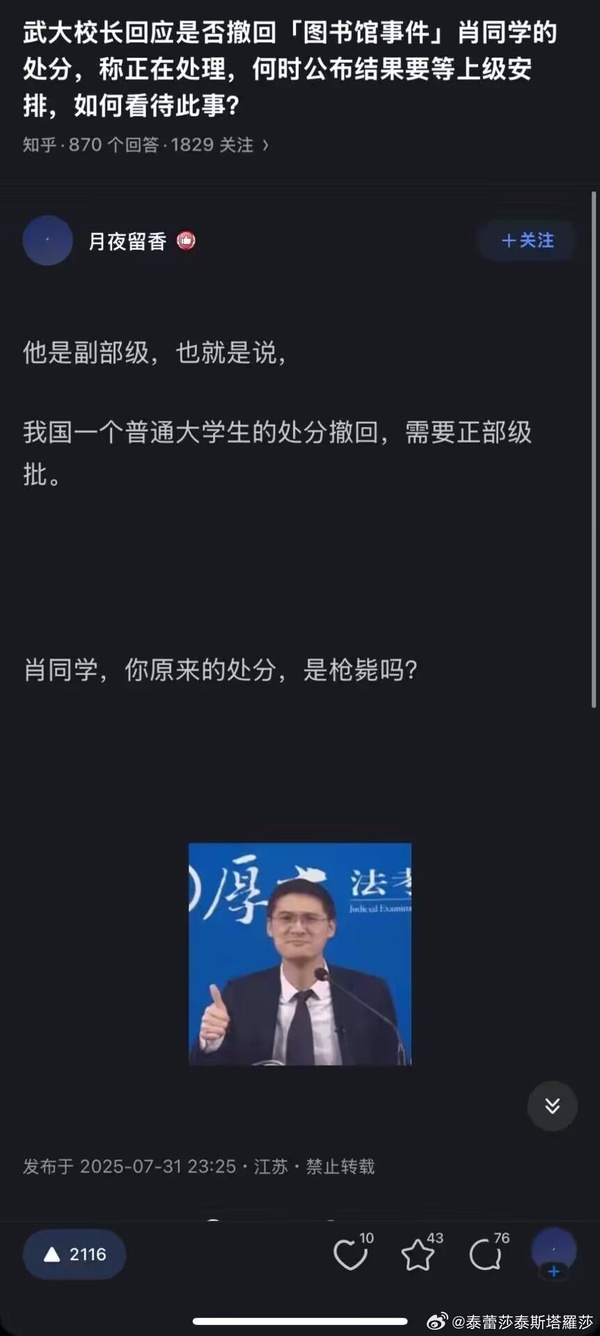Open 月夜留香's profile avatar
Screen dimensions: 600x1336
[x=47, y=241]
